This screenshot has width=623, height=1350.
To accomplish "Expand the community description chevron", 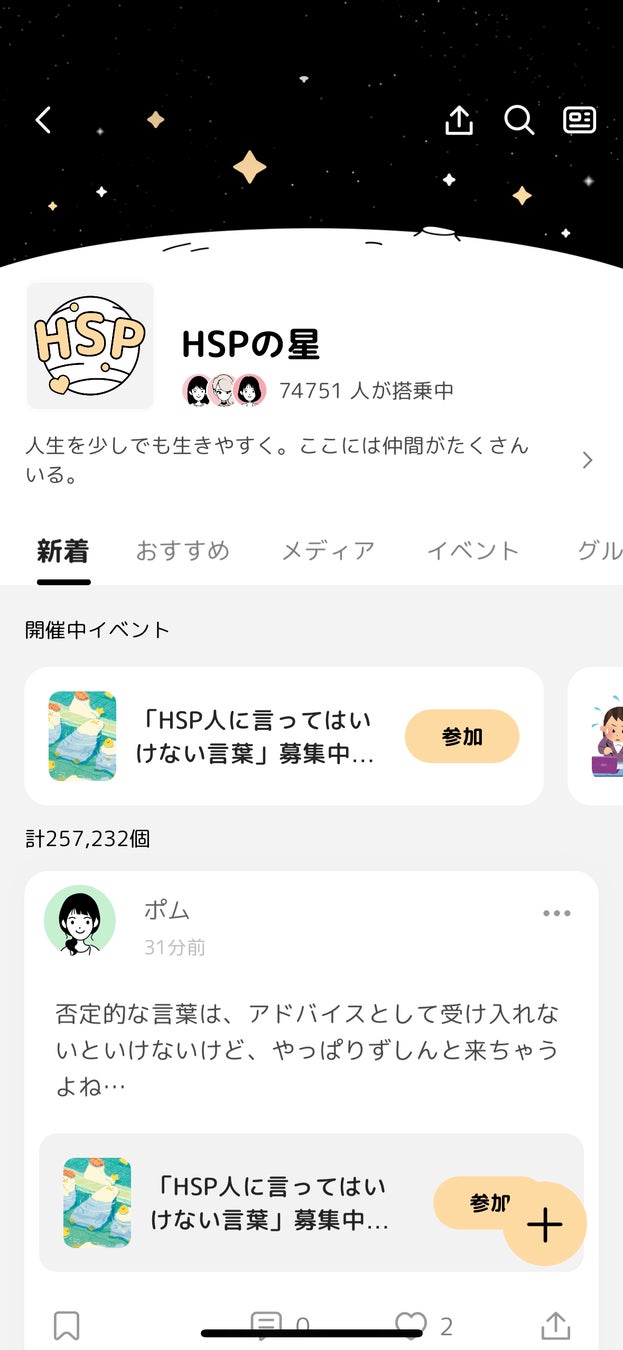I will [x=587, y=460].
